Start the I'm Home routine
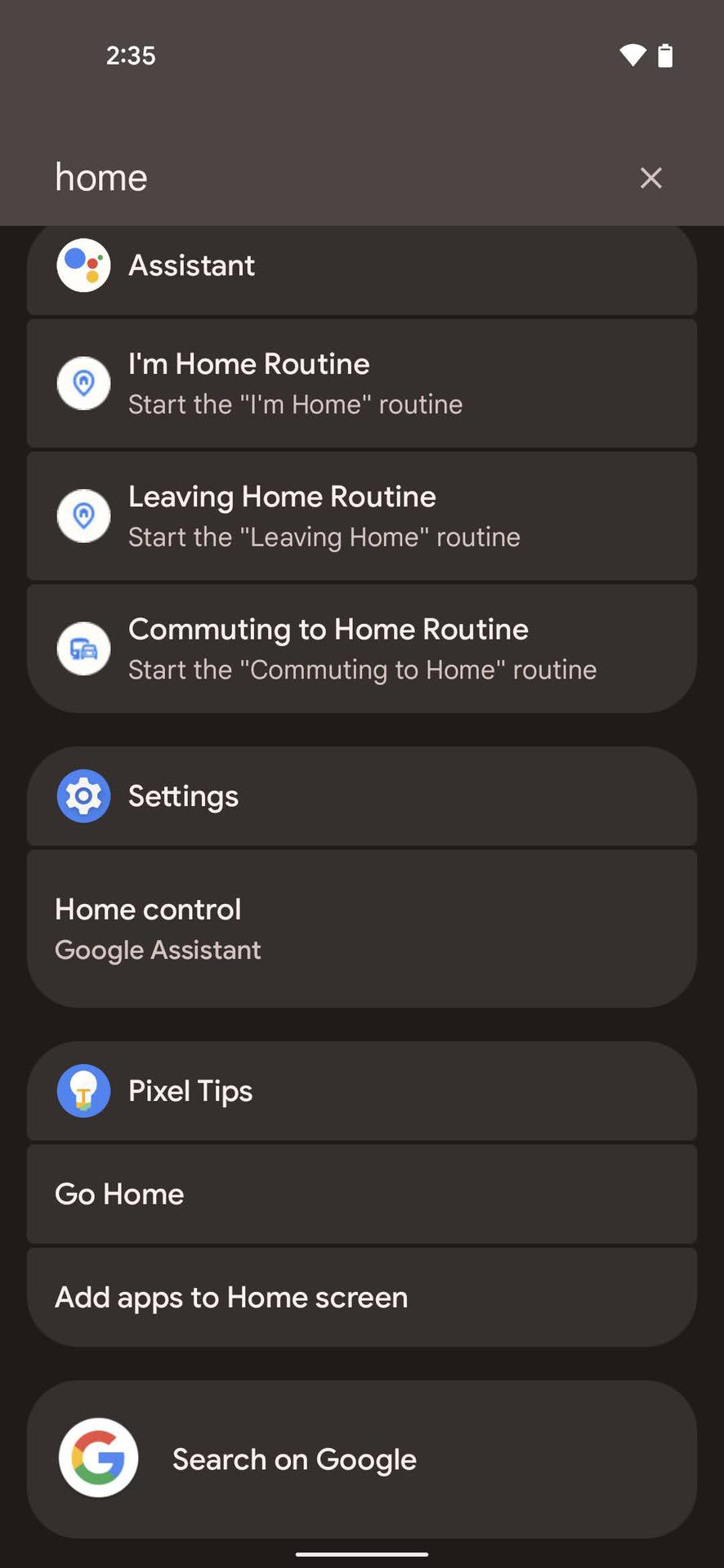The width and height of the screenshot is (724, 1568). (361, 384)
